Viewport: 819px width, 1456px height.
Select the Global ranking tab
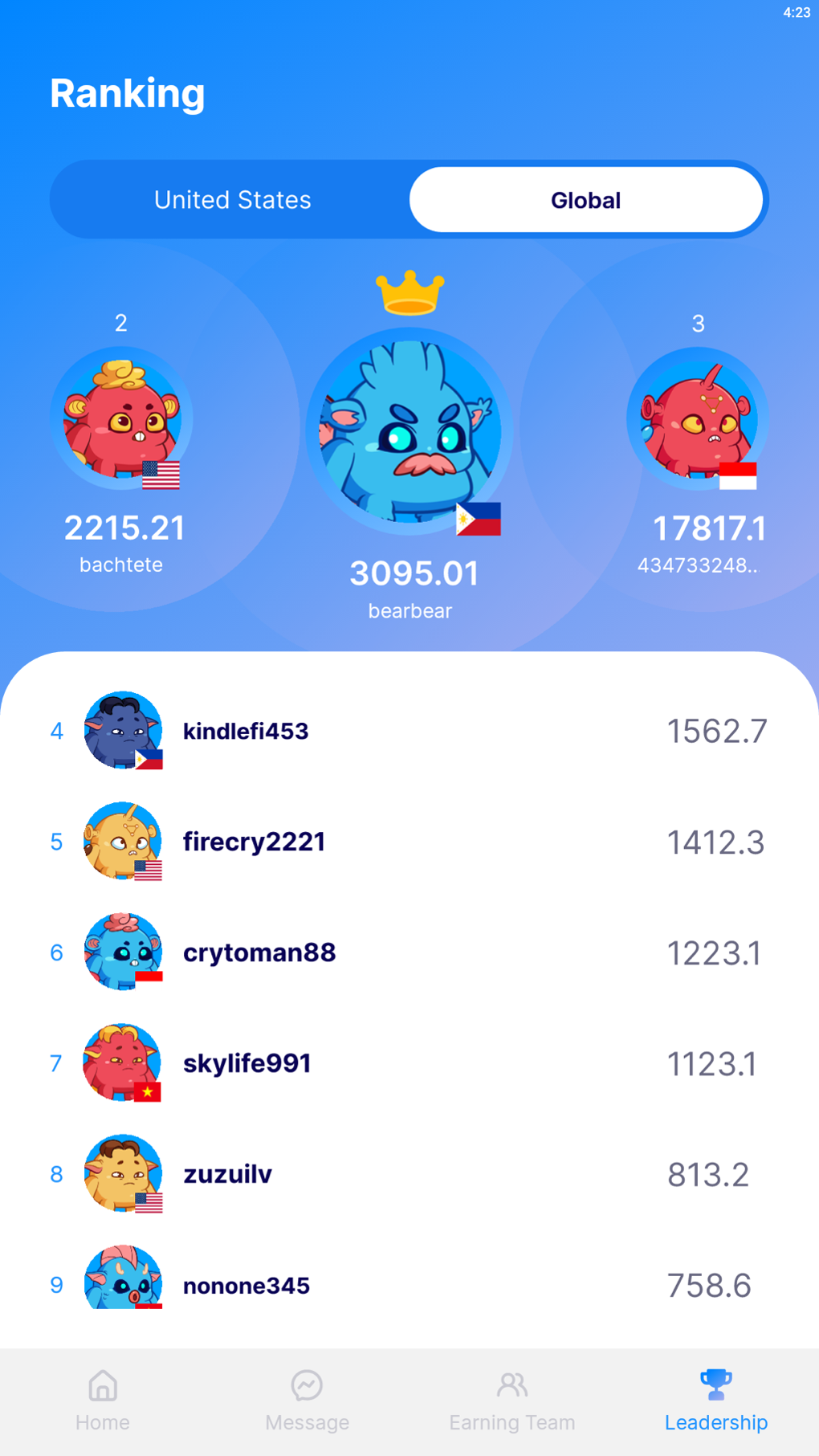click(585, 200)
